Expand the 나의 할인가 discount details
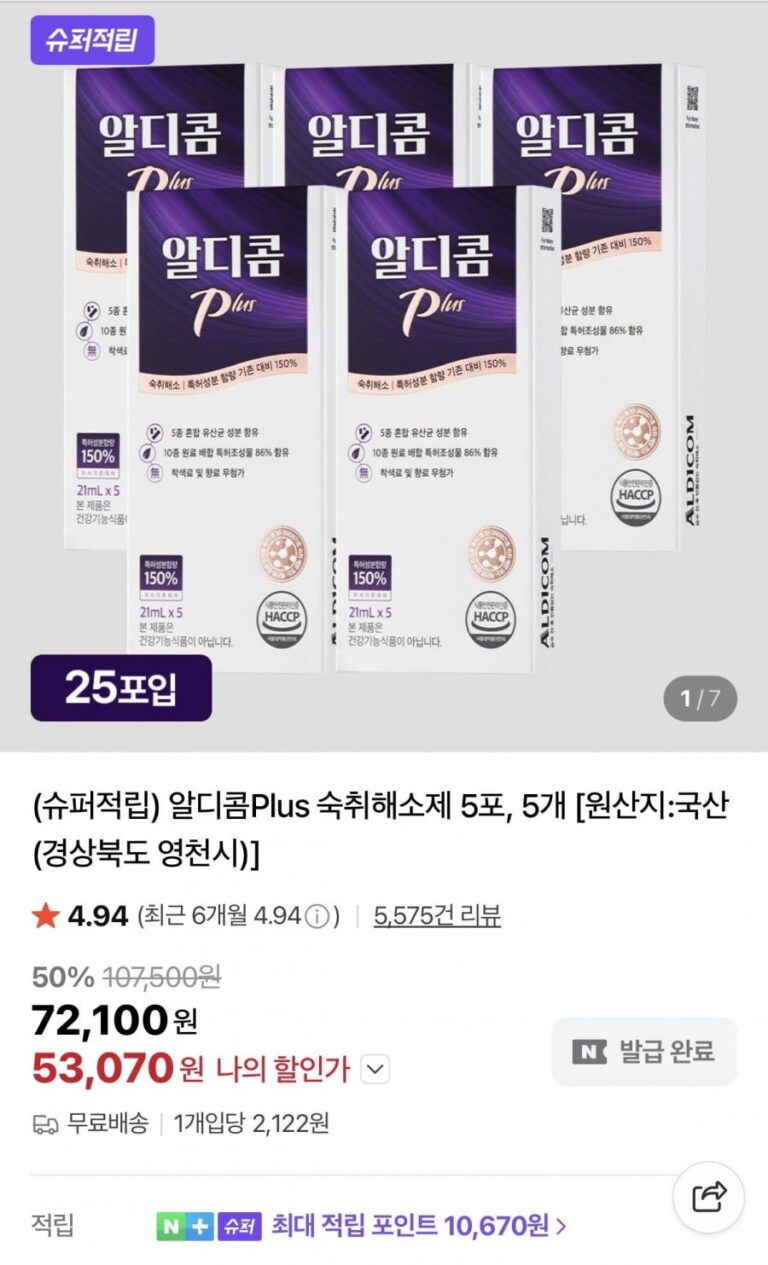 (x=374, y=1070)
